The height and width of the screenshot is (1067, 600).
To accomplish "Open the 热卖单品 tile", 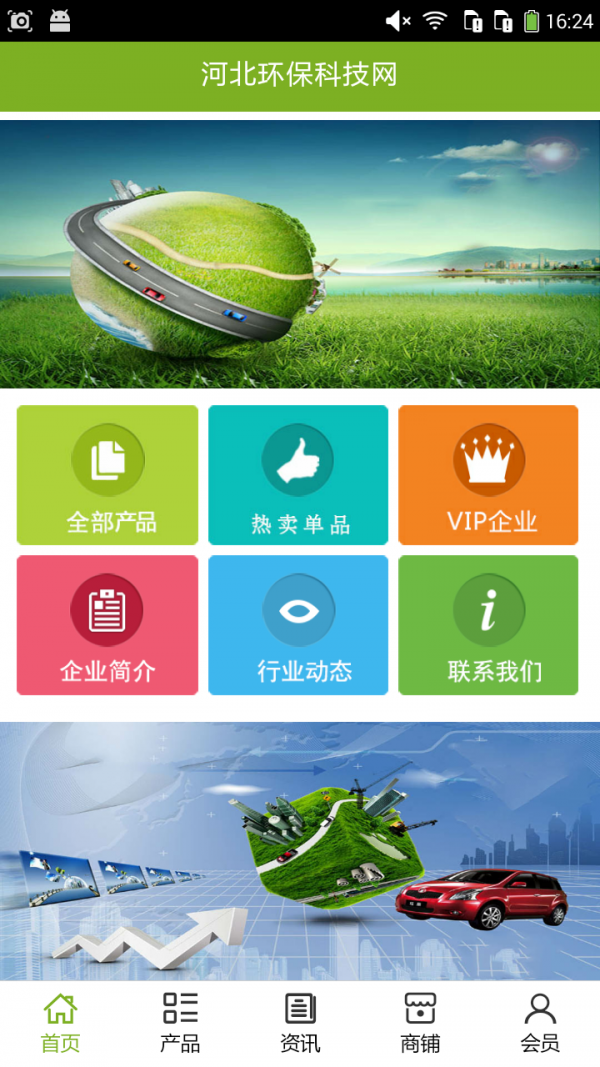I will [x=298, y=475].
